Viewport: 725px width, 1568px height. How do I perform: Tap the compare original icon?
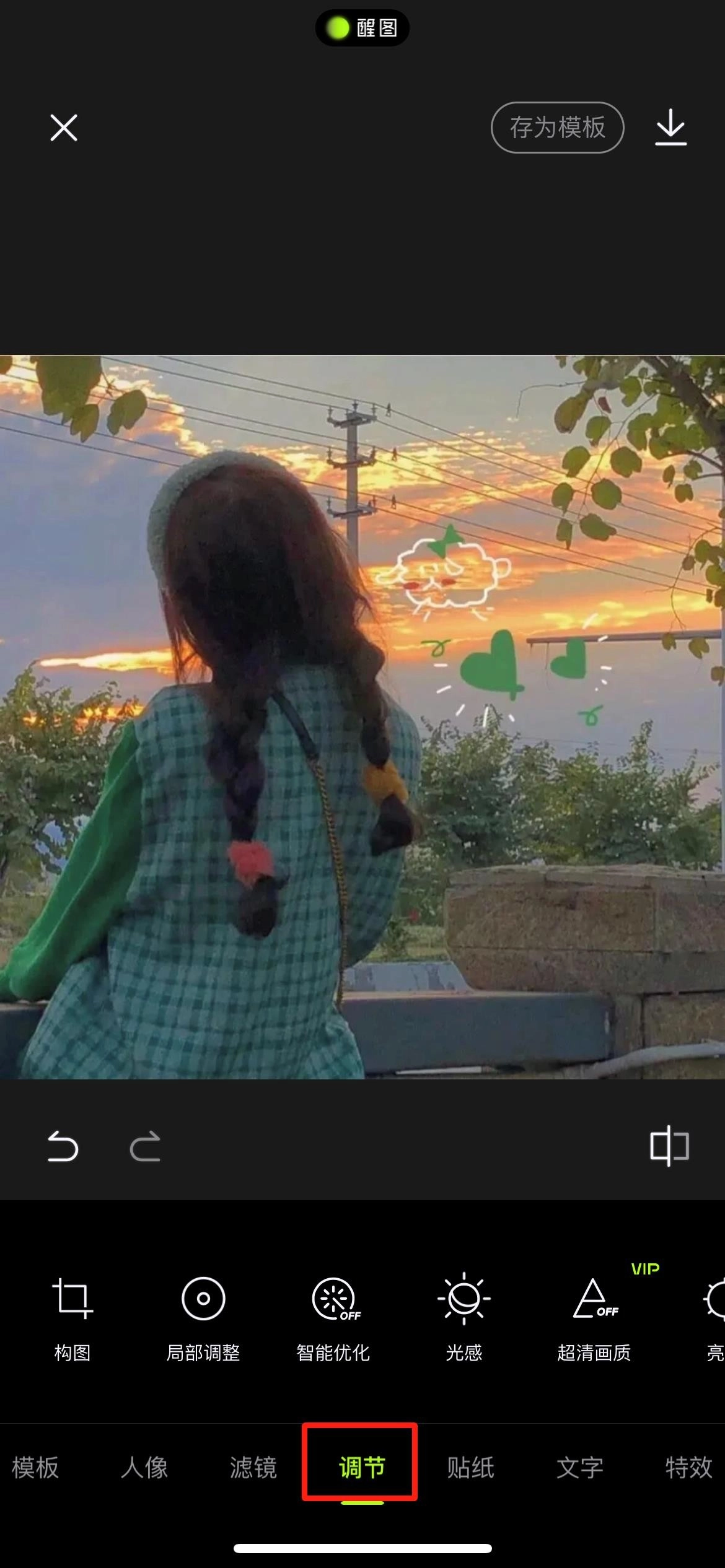pos(669,1146)
